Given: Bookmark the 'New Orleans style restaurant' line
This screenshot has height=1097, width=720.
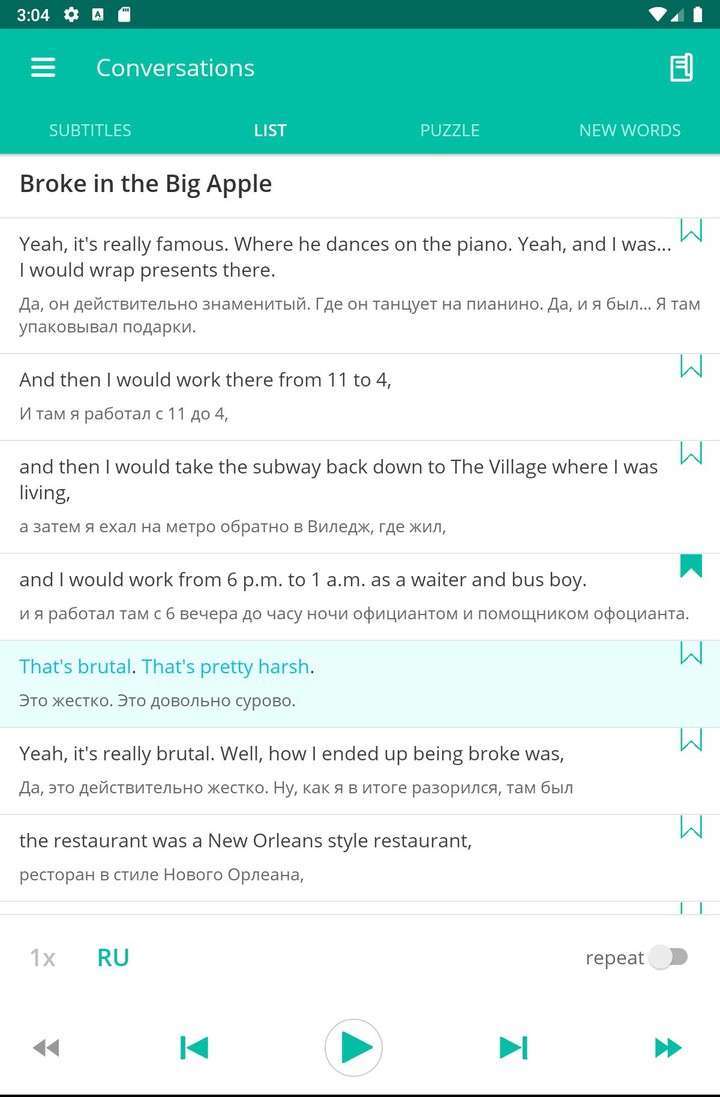Looking at the screenshot, I should click(x=691, y=827).
